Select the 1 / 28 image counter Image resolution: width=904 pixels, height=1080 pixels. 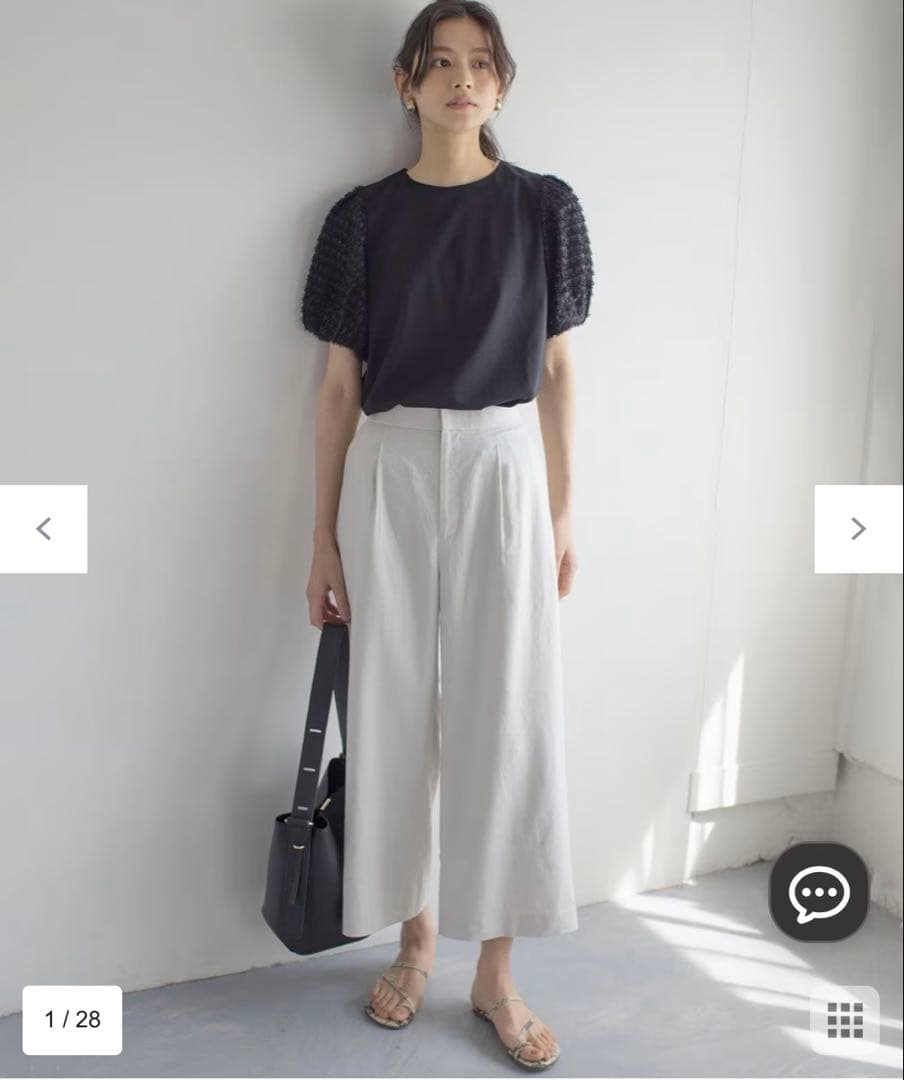coord(72,1019)
